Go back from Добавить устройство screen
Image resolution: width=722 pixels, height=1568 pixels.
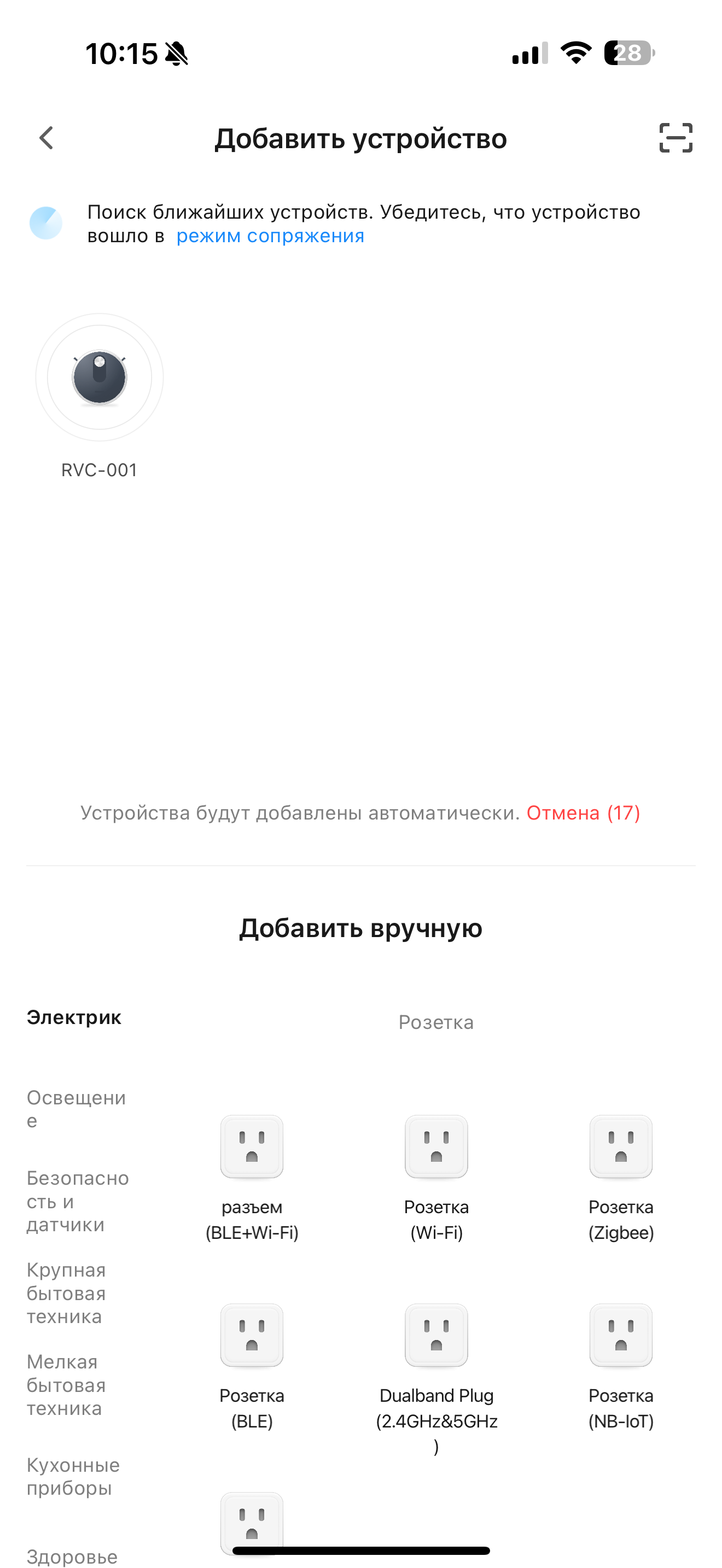point(46,138)
